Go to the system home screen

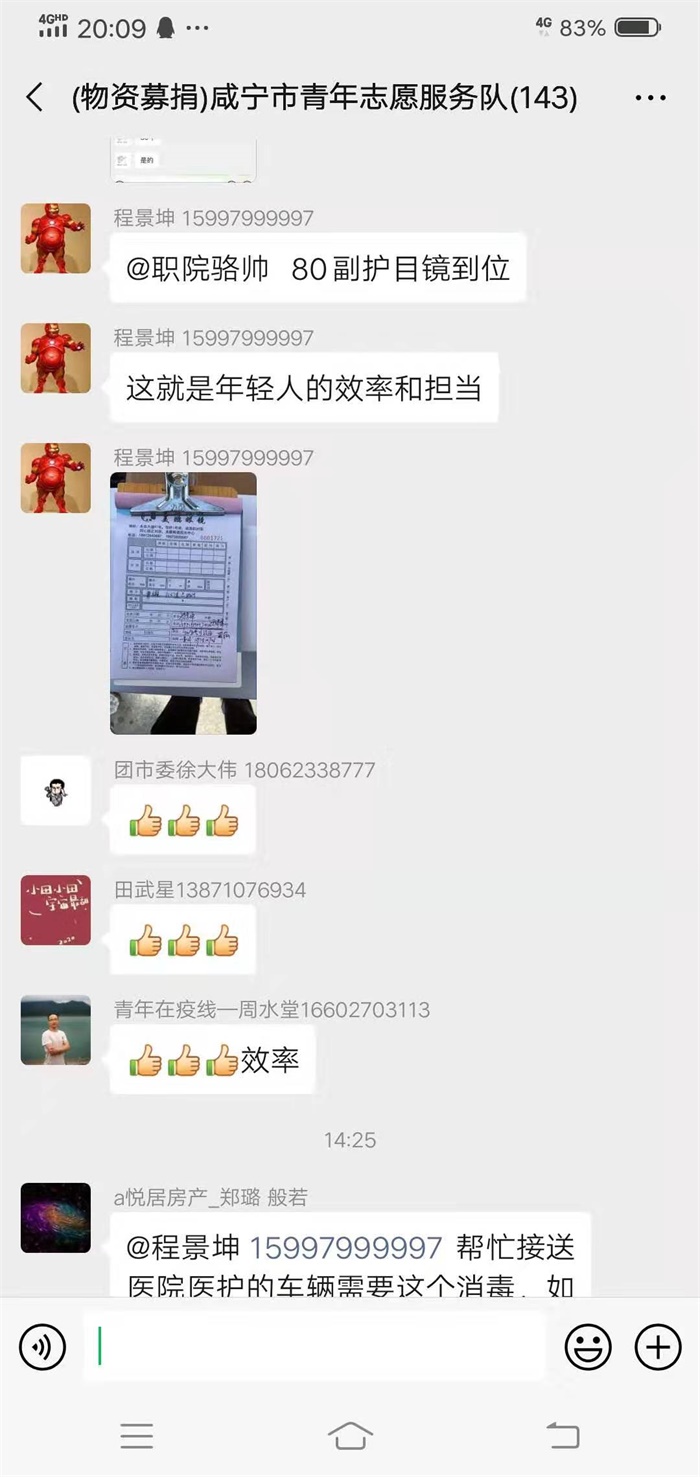(x=350, y=1436)
